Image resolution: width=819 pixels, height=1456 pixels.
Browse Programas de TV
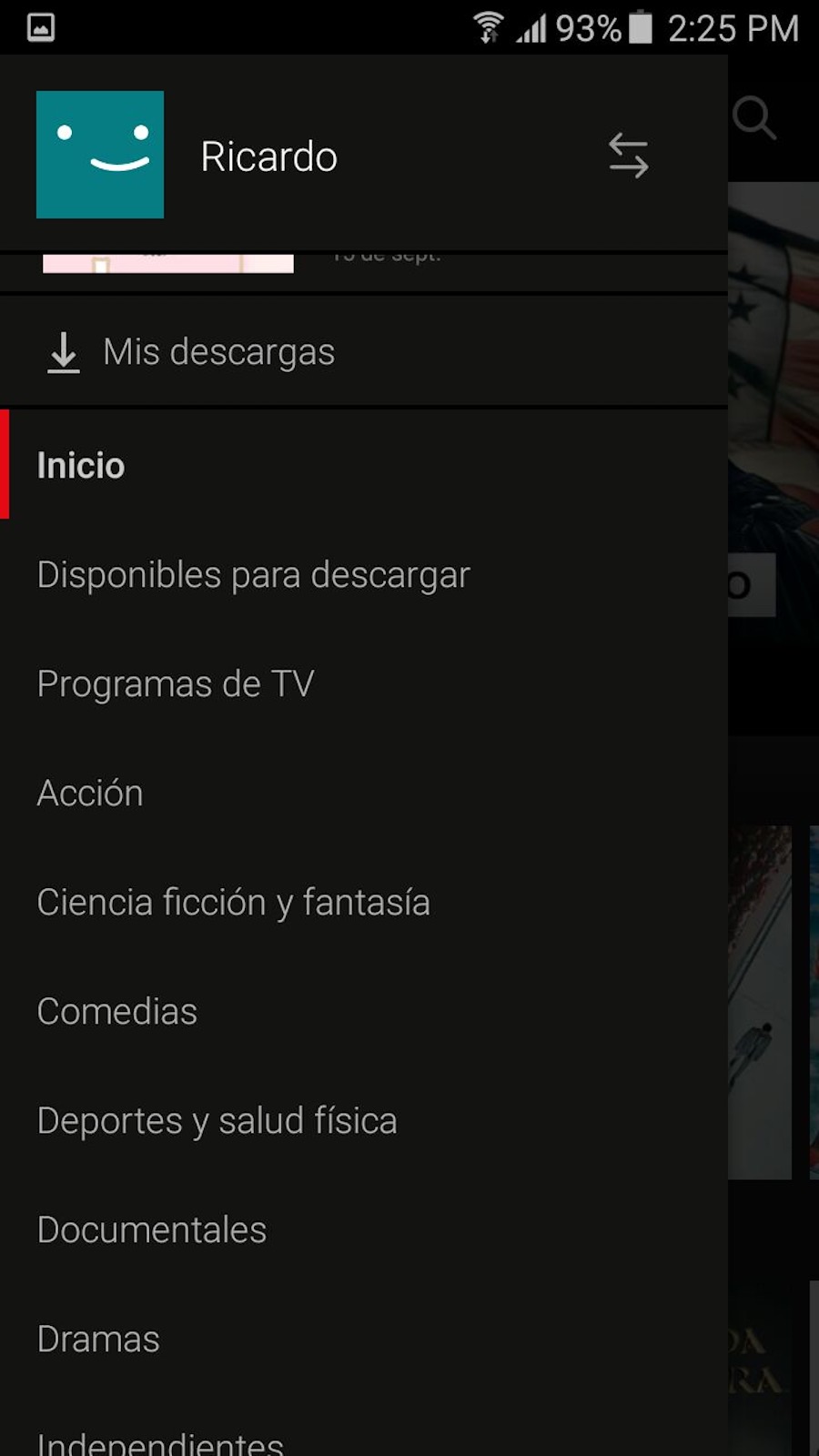tap(176, 684)
